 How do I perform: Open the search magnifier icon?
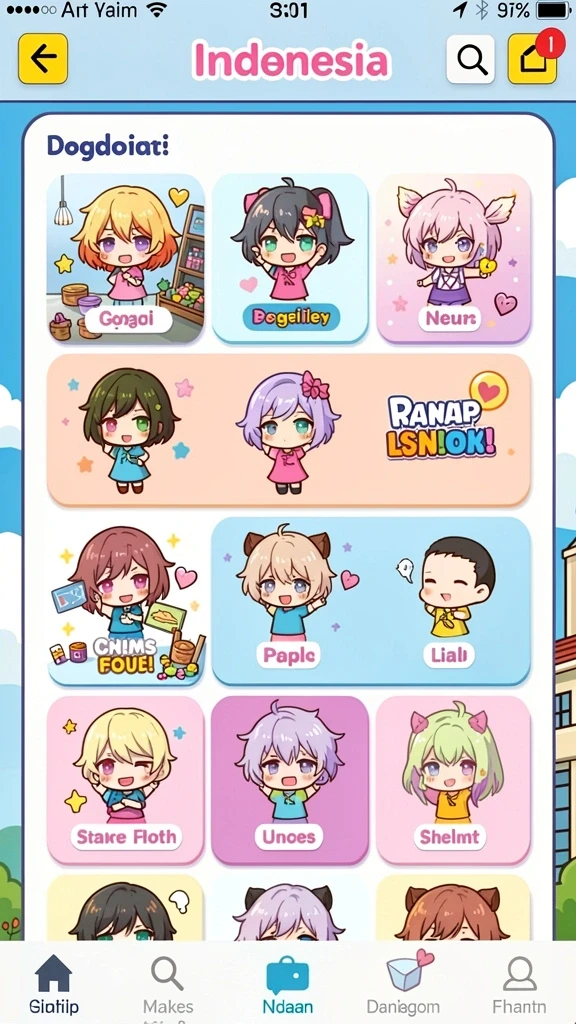[x=470, y=59]
